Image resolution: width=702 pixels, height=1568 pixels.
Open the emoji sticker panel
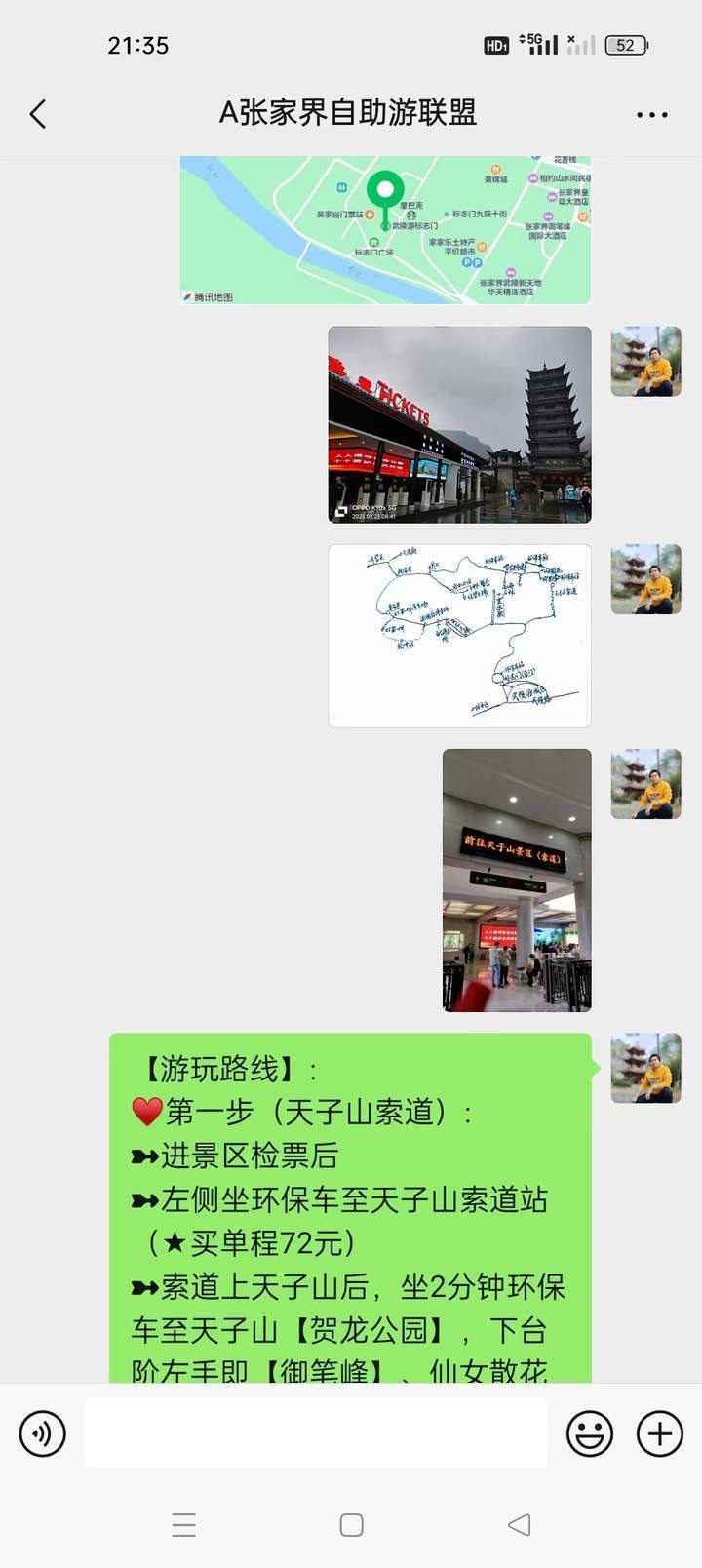coord(590,1433)
